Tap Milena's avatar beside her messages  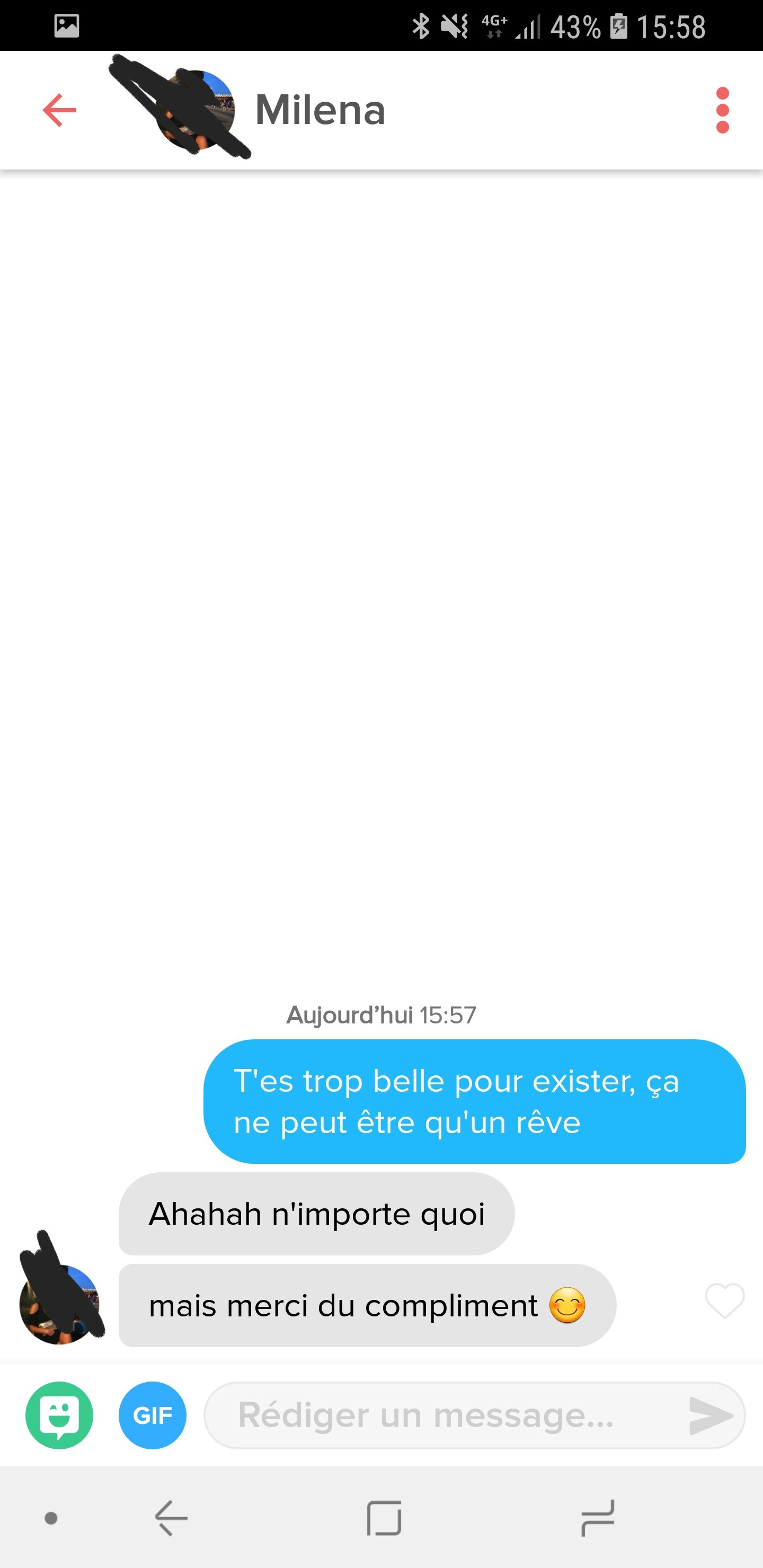pos(60,1304)
